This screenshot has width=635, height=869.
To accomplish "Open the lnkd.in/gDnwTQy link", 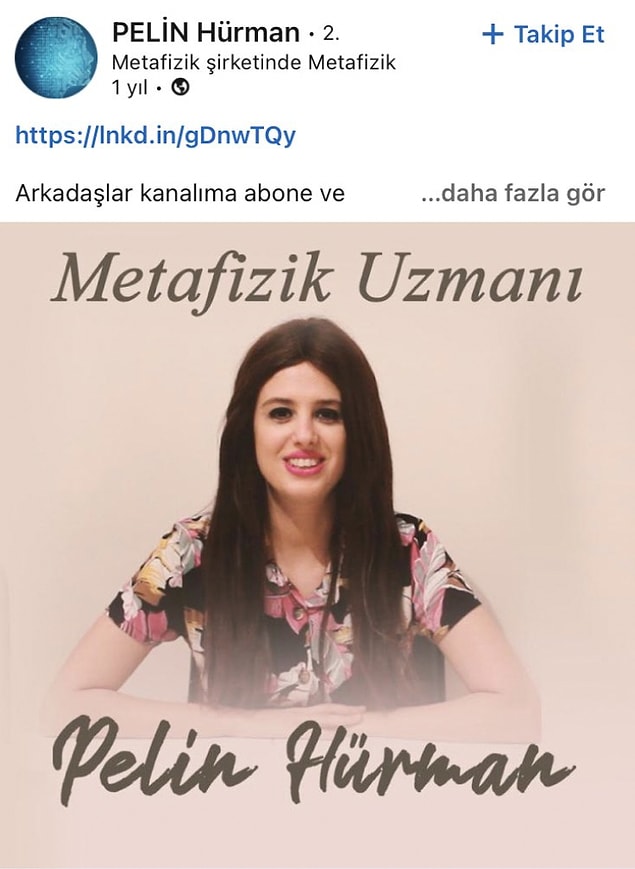I will (155, 135).
